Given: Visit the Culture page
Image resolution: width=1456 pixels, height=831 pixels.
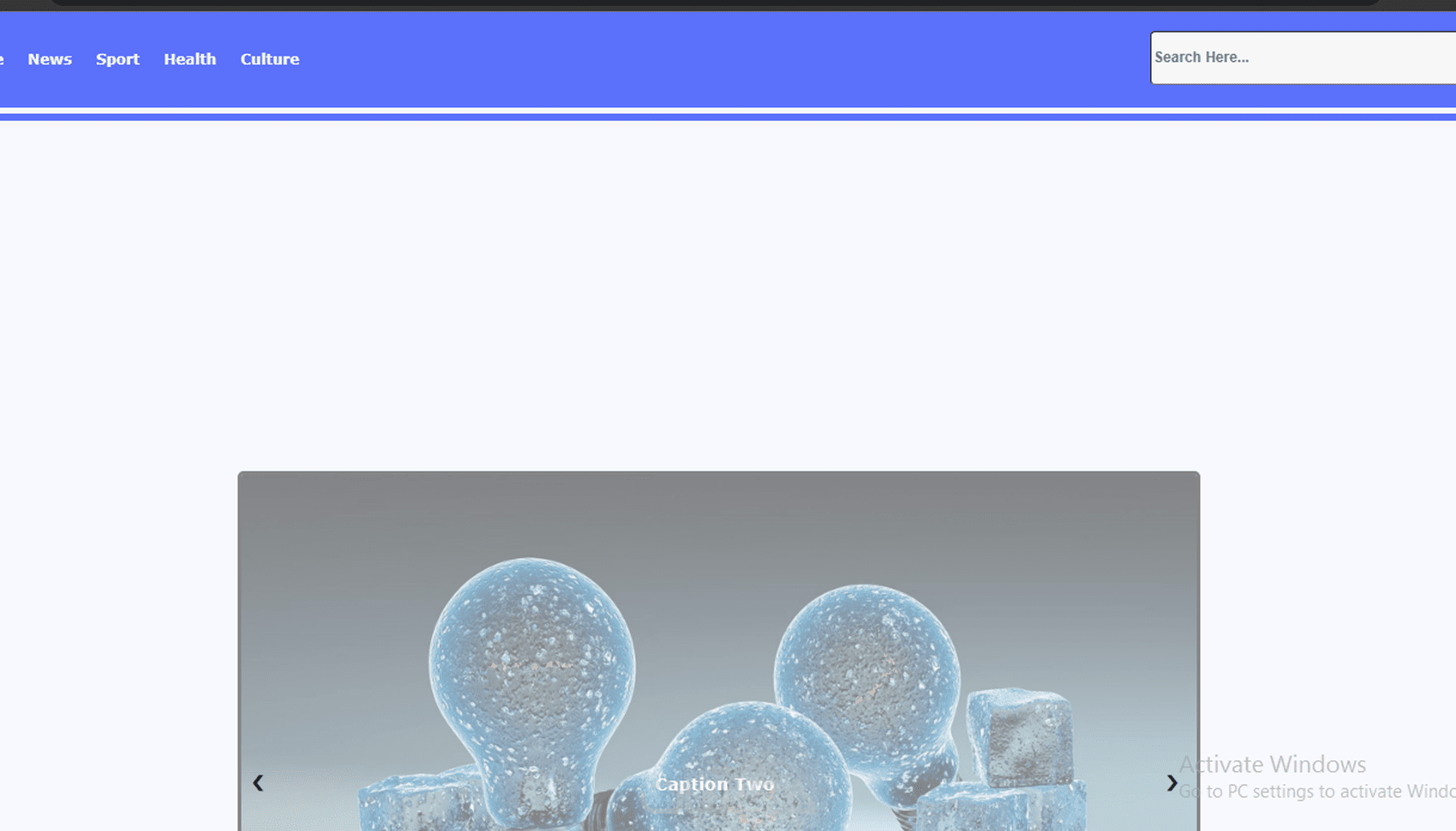Looking at the screenshot, I should click(x=269, y=59).
